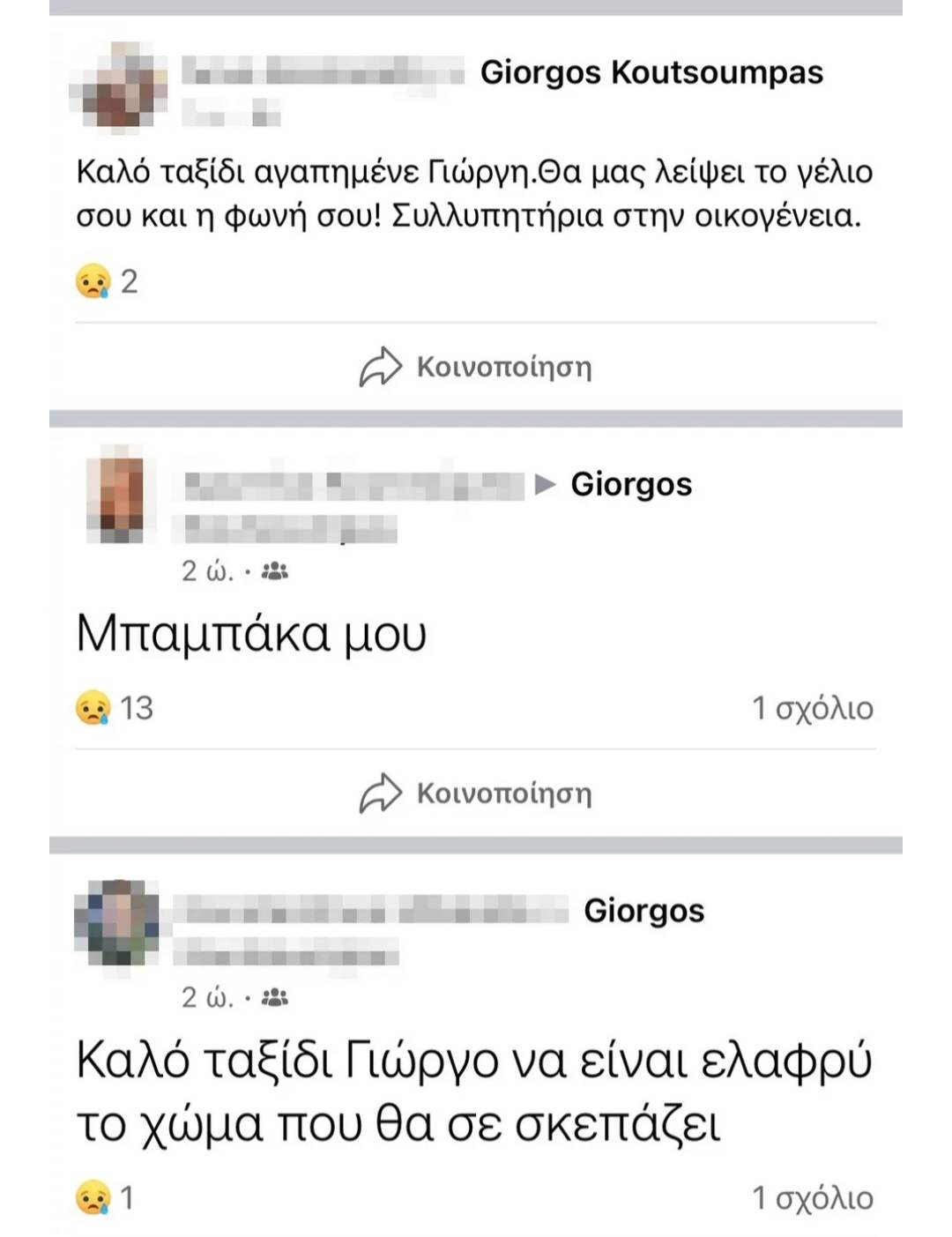
Task: View the 13 reactions on 'Μπαμπάκα μου'
Action: coord(115,708)
